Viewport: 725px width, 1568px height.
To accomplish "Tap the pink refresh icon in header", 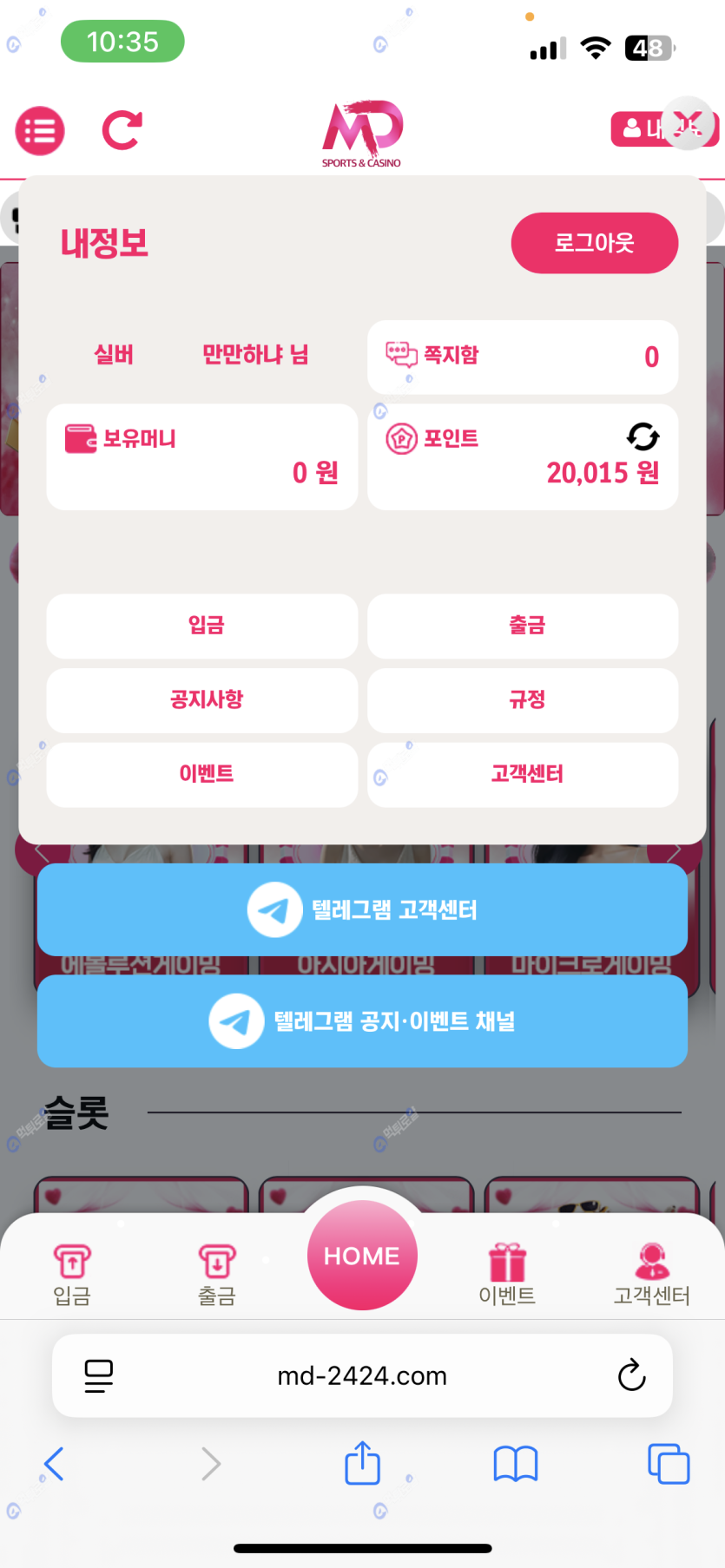I will [122, 131].
